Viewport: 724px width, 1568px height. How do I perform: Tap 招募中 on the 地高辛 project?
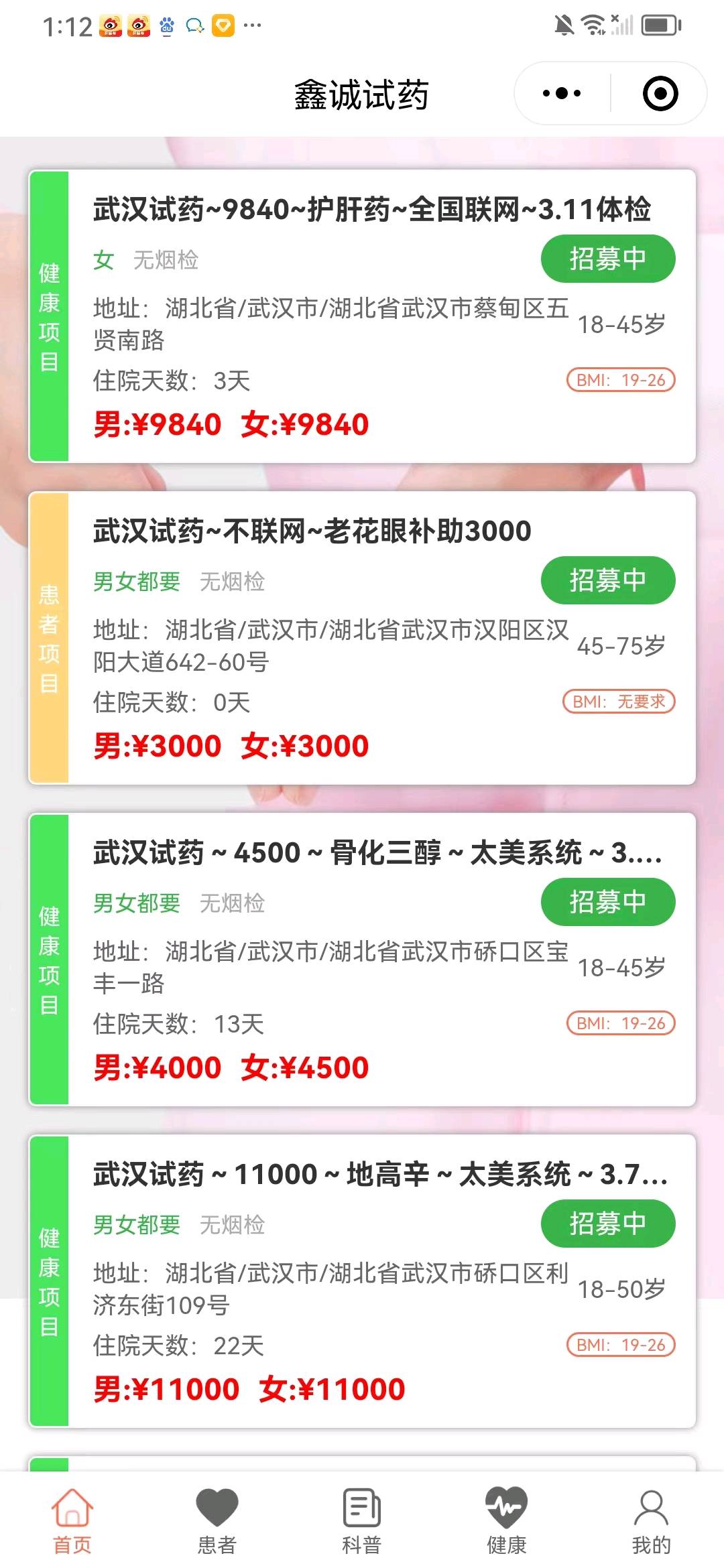click(607, 1224)
